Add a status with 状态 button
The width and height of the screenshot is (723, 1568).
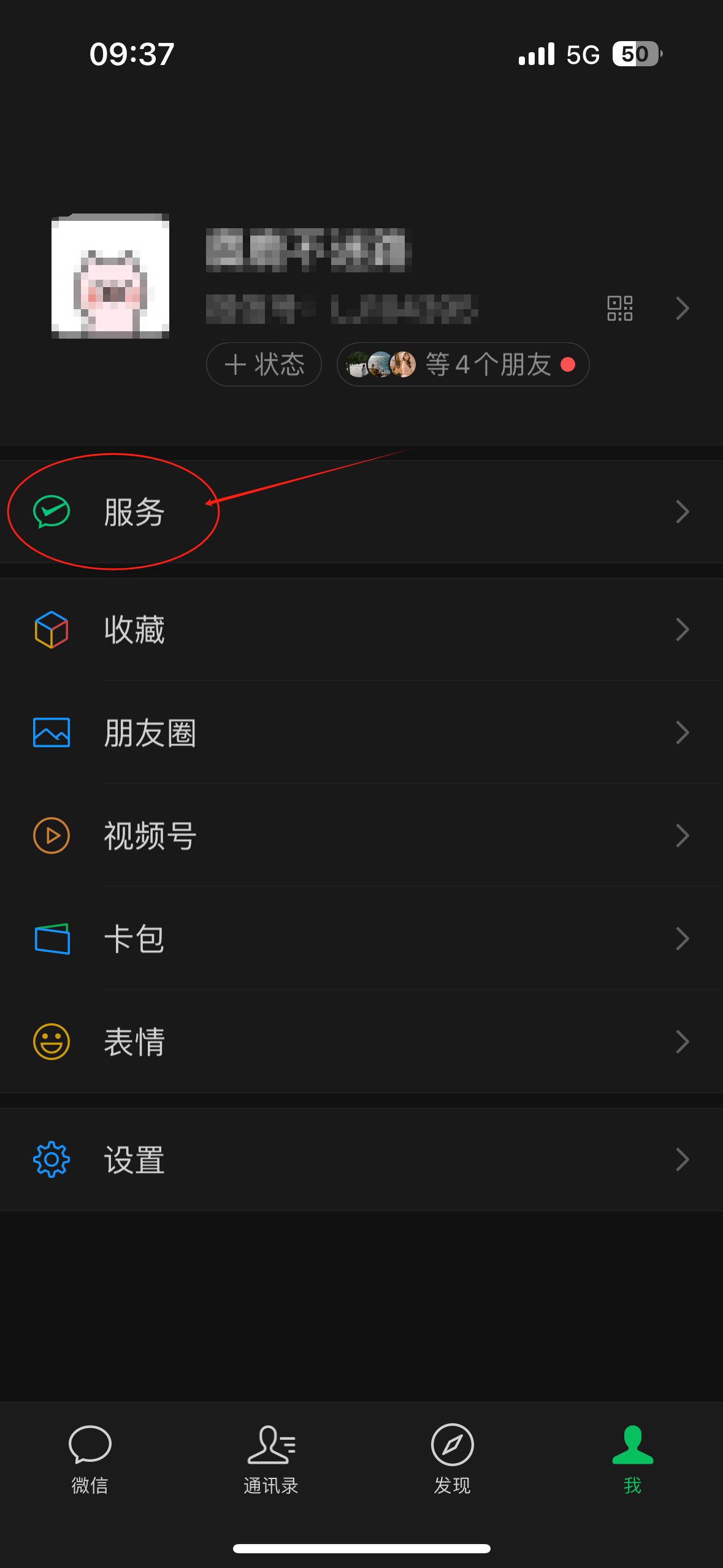[264, 364]
